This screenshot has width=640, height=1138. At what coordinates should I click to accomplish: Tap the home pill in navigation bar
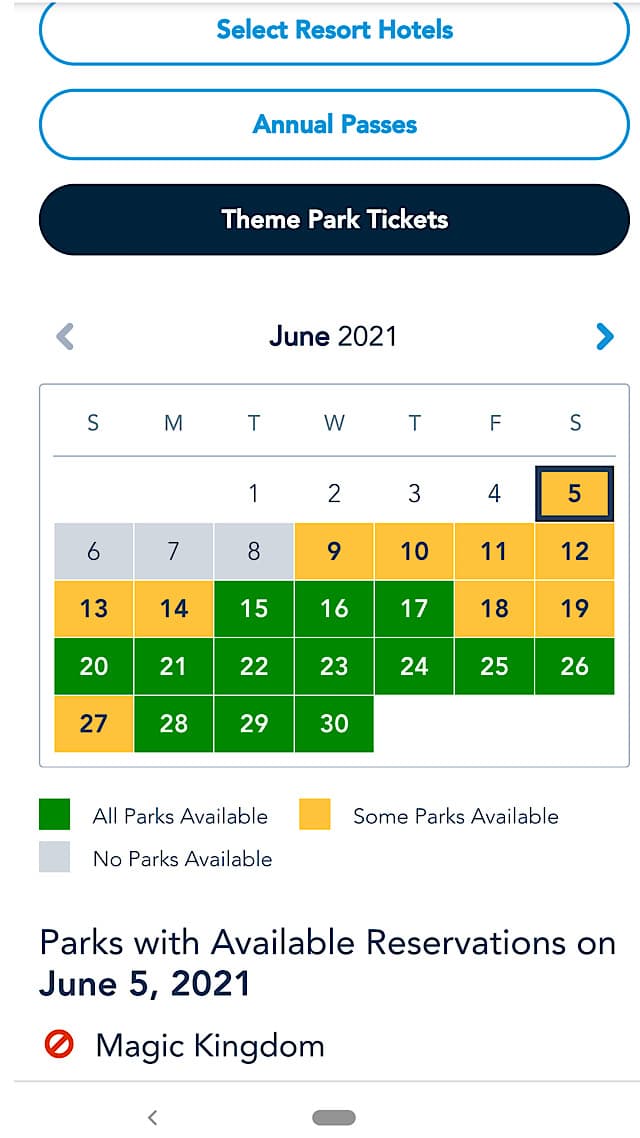coord(334,1117)
